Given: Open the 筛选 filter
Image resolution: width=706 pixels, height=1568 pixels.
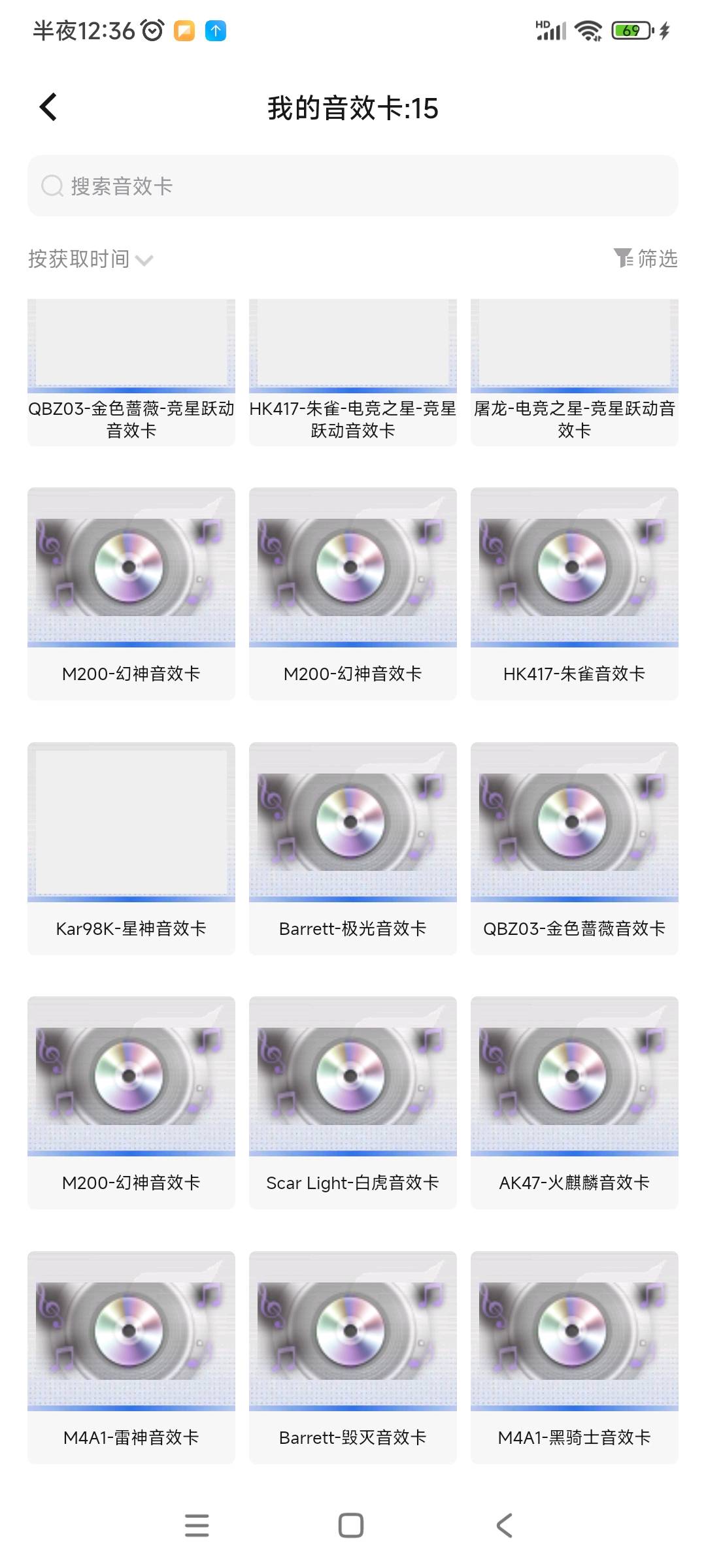Looking at the screenshot, I should 646,259.
